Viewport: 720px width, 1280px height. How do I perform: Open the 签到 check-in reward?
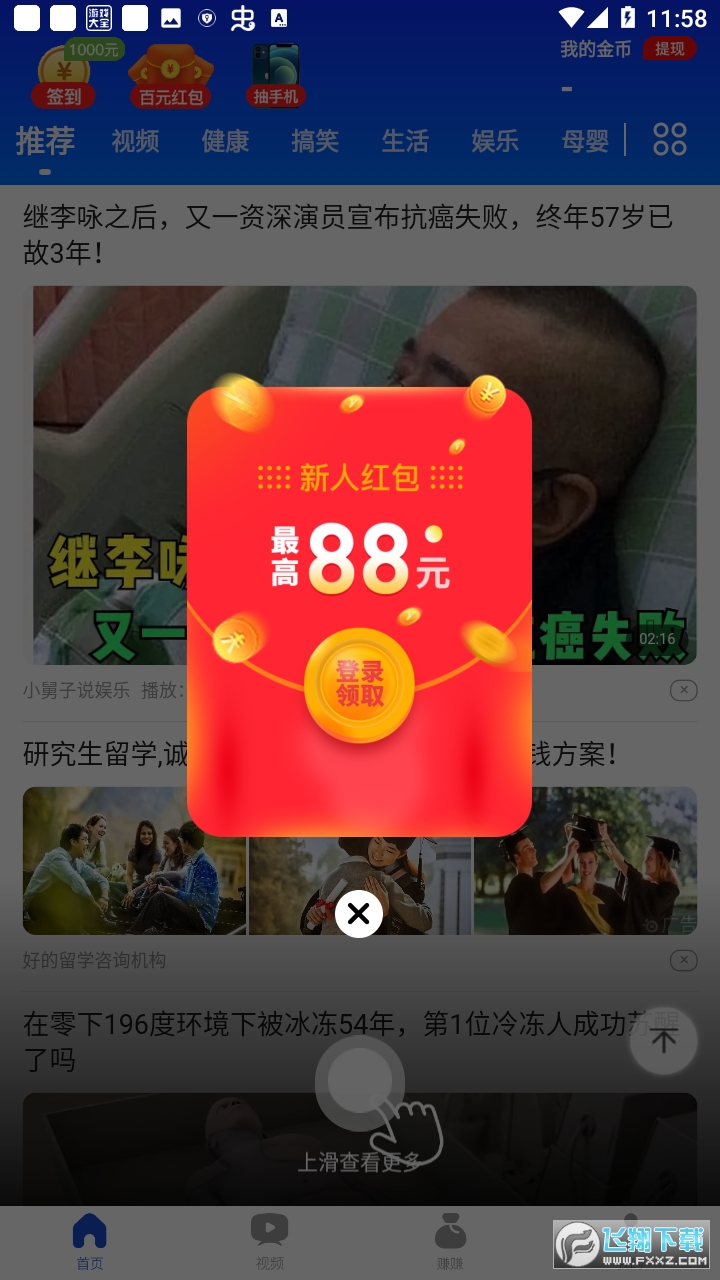coord(64,78)
